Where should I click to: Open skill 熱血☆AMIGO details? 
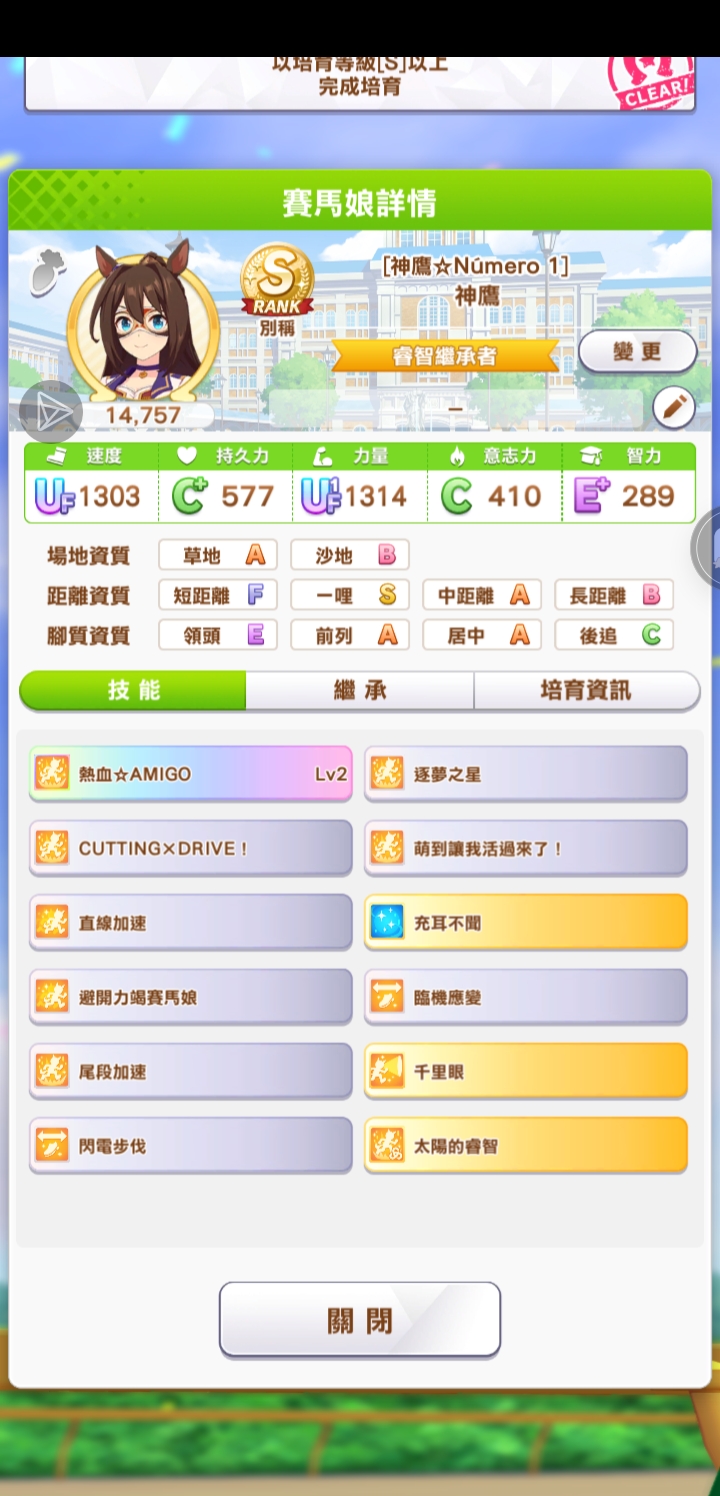[x=191, y=774]
